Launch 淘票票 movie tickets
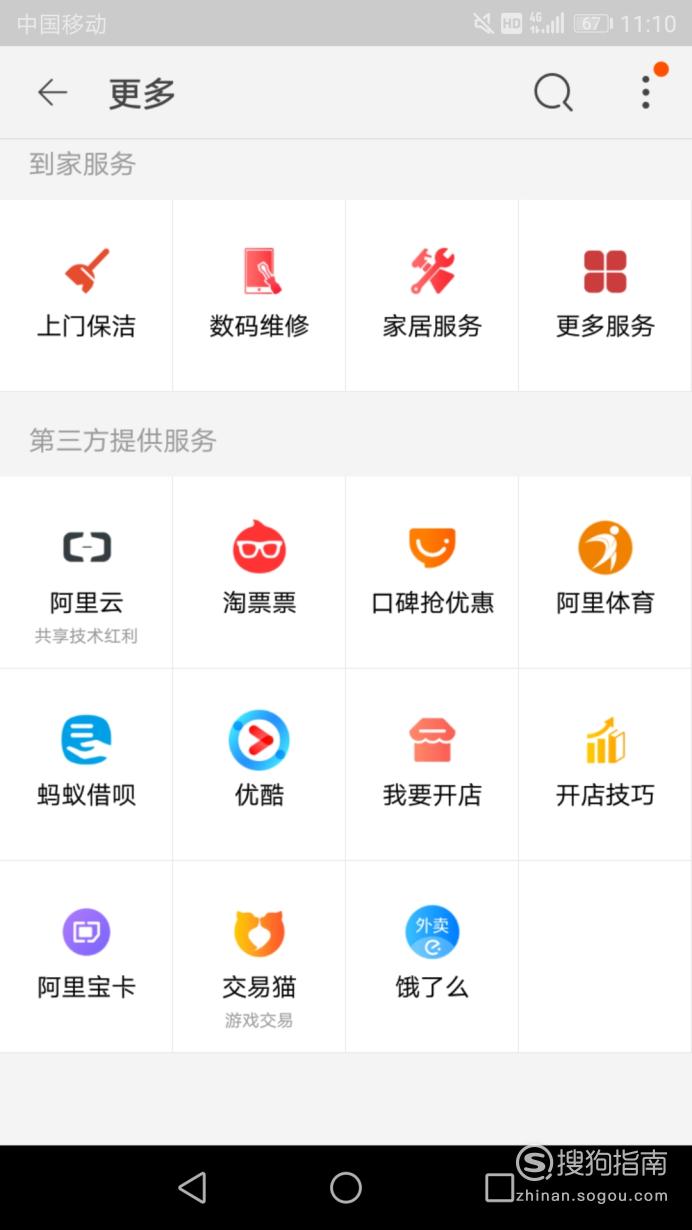 point(259,572)
